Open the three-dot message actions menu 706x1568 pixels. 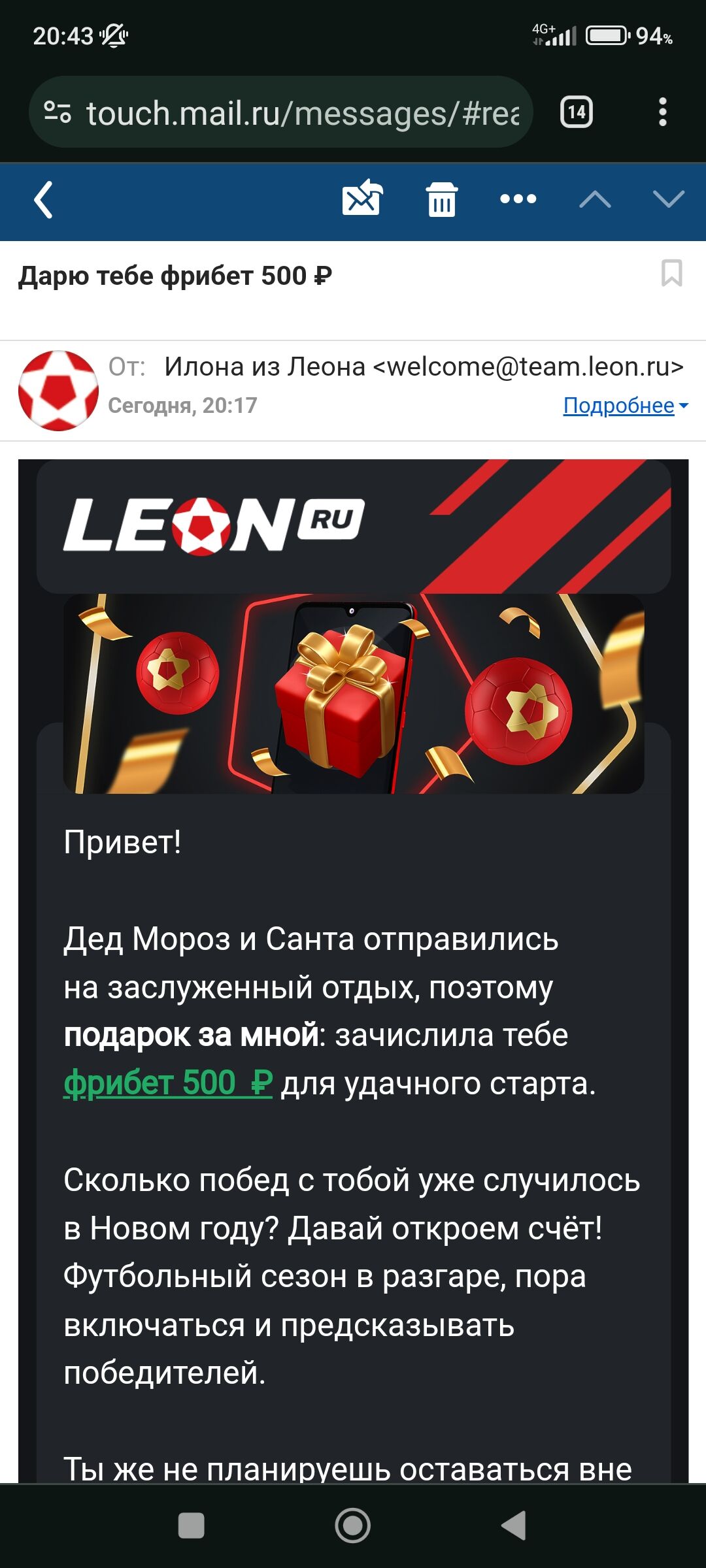coord(518,199)
